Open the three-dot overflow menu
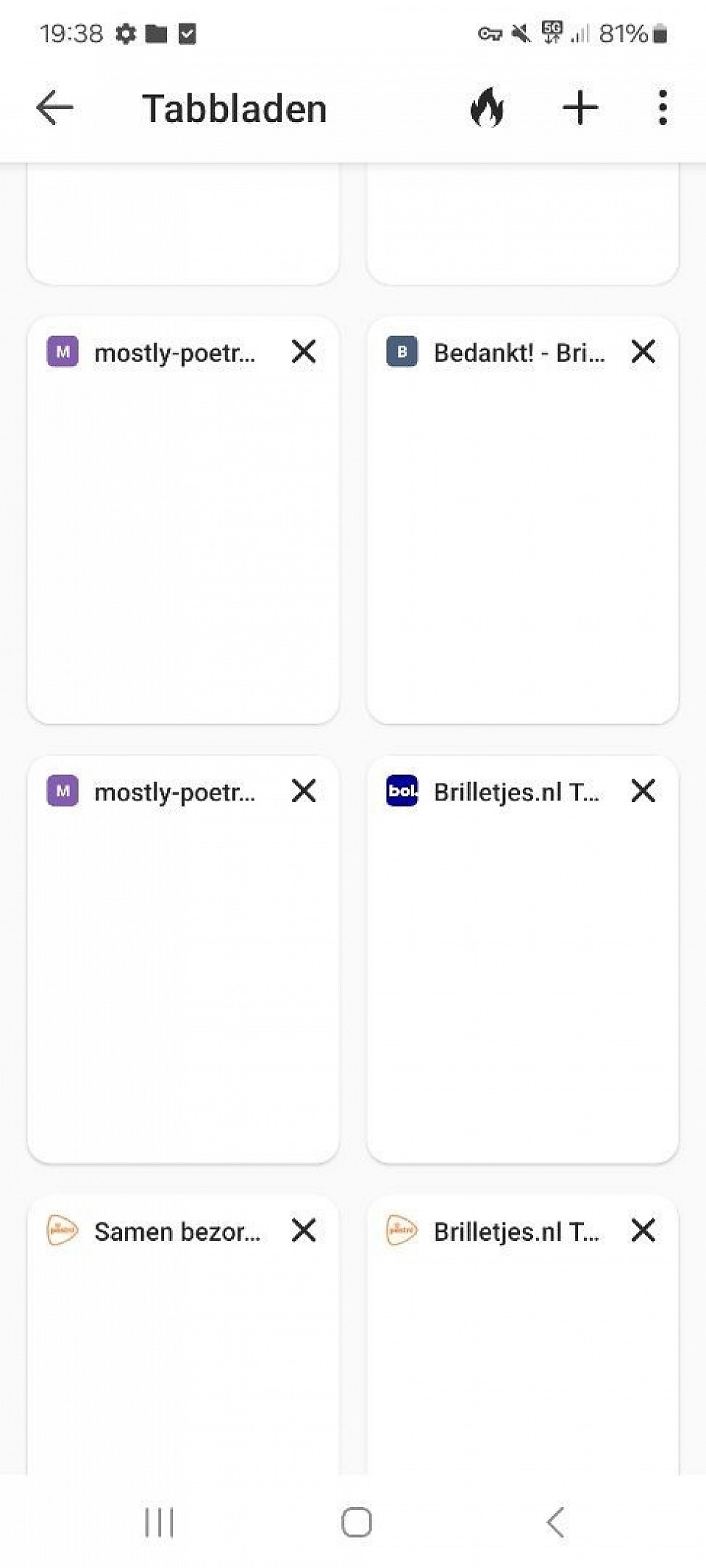 (x=661, y=107)
